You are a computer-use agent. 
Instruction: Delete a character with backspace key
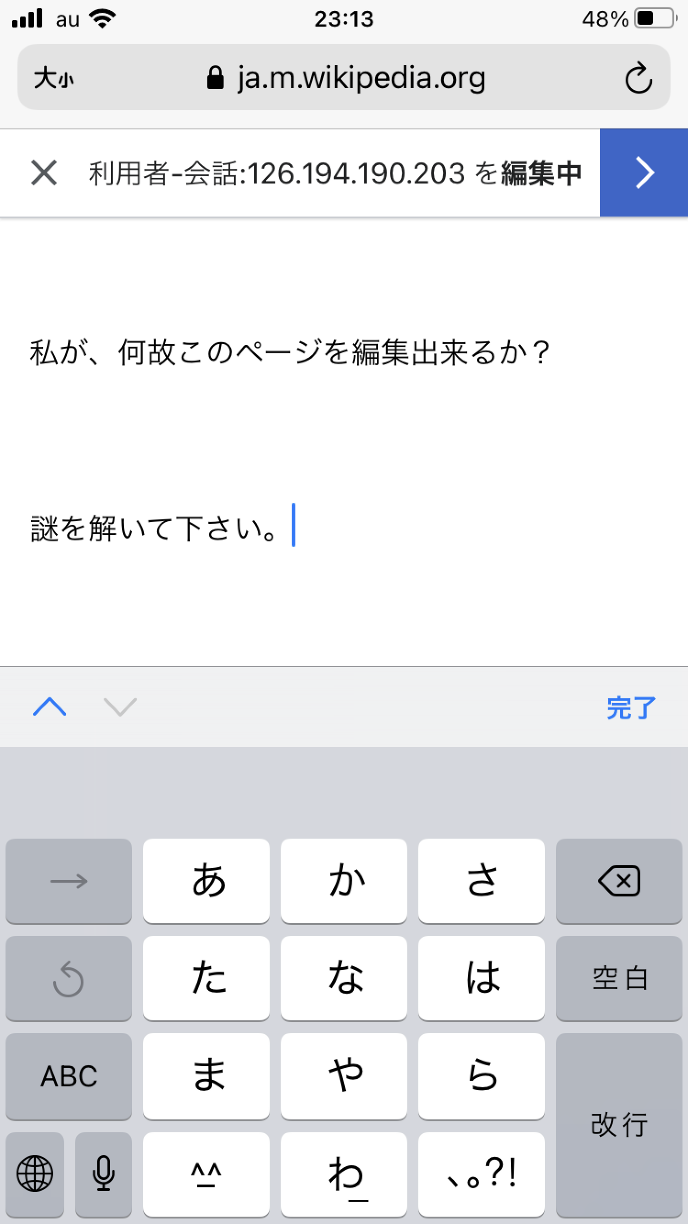618,881
